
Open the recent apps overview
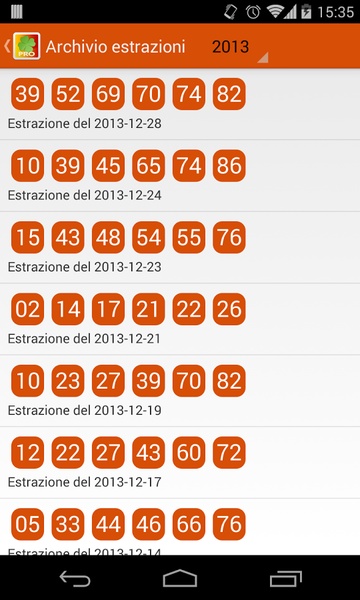click(x=285, y=578)
